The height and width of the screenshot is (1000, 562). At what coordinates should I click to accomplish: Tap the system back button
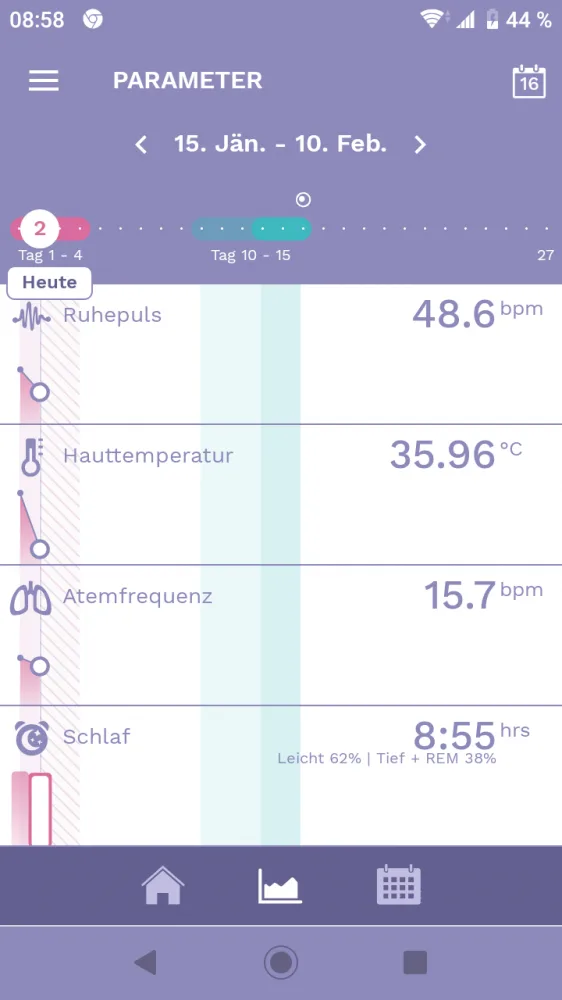pyautogui.click(x=145, y=962)
